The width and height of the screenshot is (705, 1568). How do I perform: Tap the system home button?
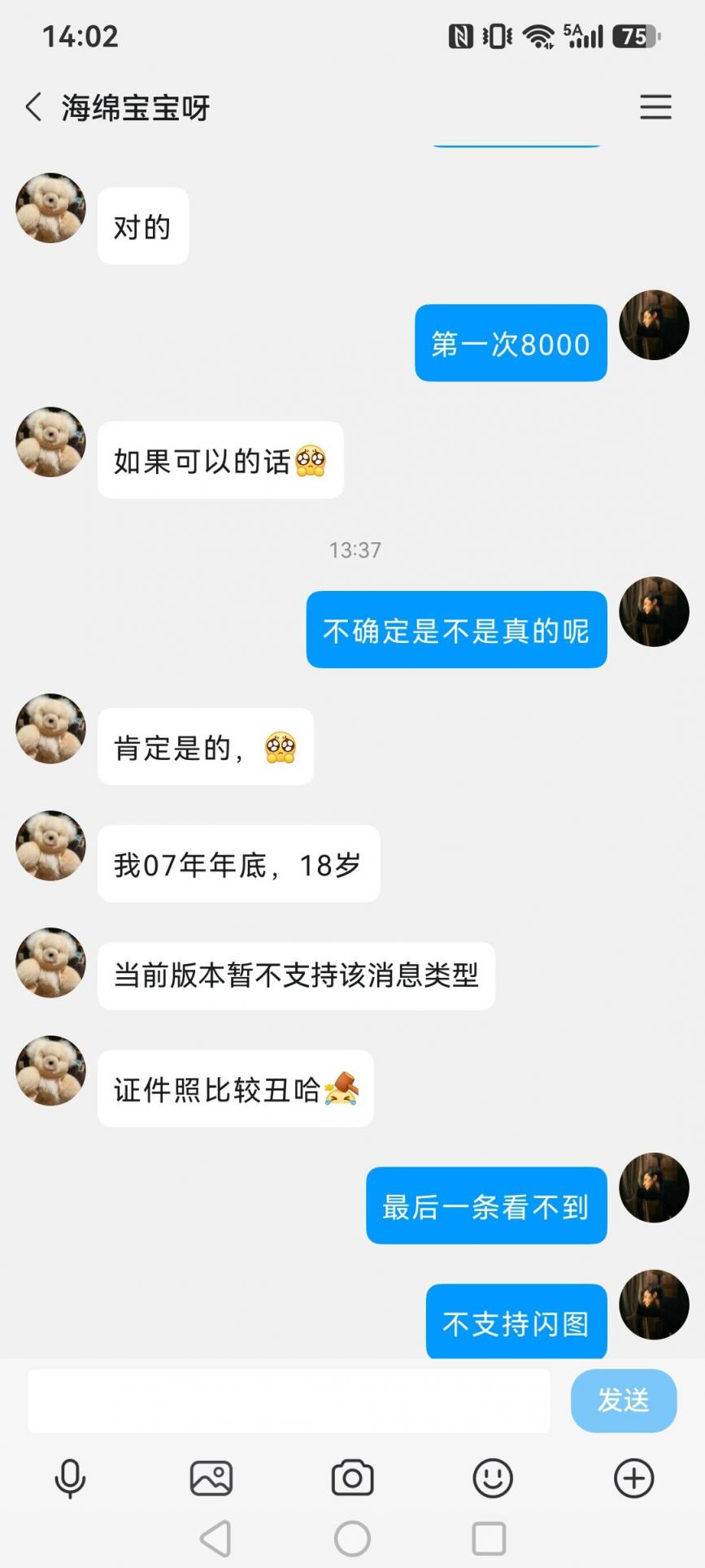tap(352, 1539)
